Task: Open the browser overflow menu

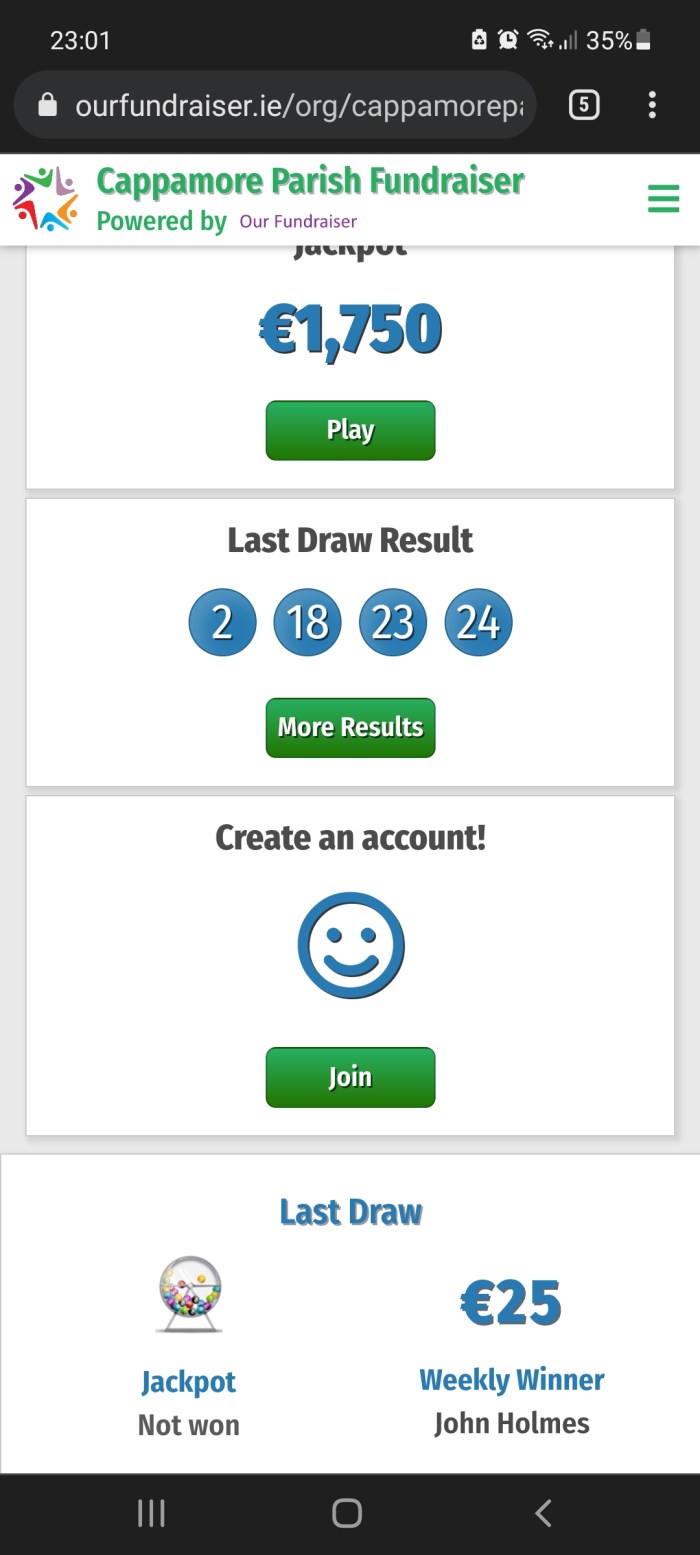Action: point(652,105)
